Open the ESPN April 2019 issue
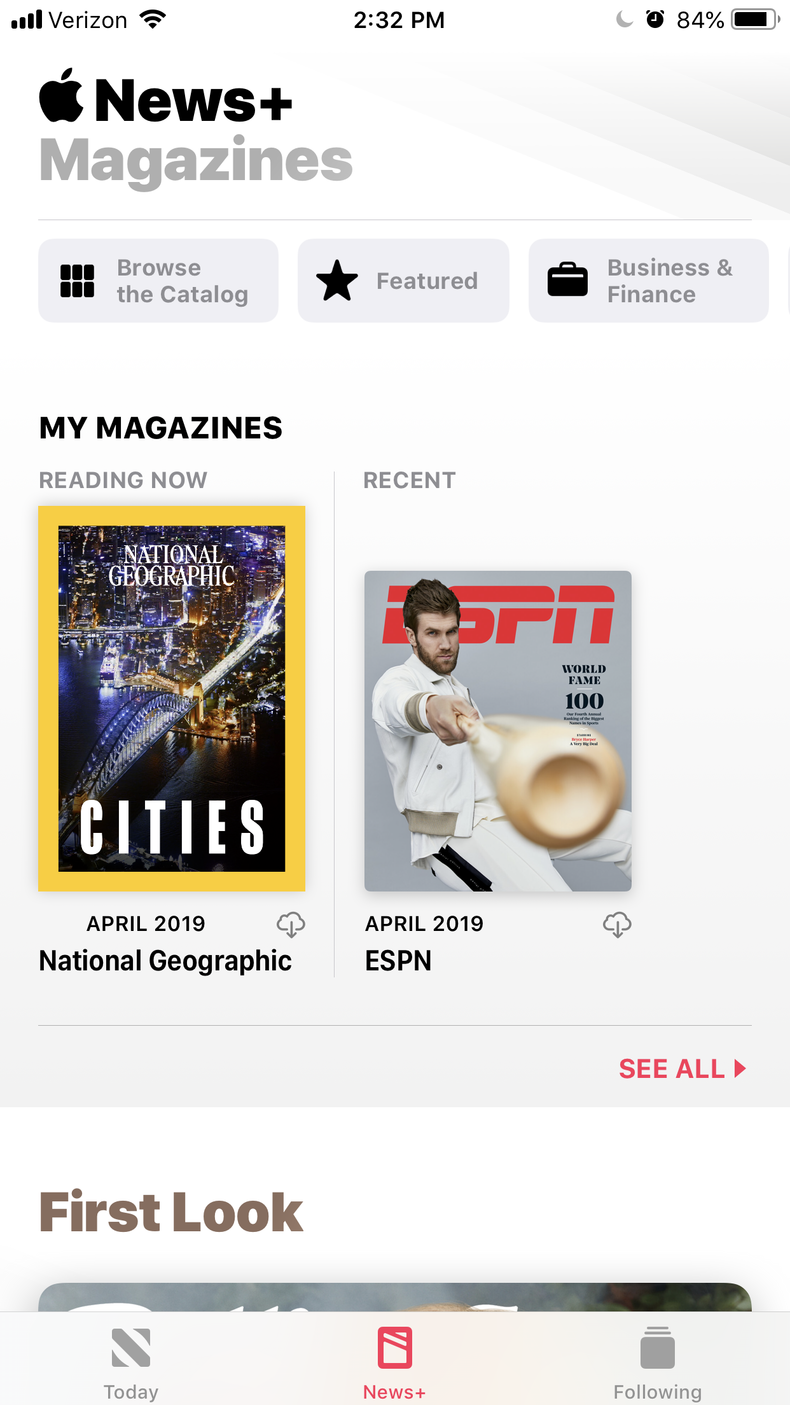Viewport: 790px width, 1405px height. point(498,731)
